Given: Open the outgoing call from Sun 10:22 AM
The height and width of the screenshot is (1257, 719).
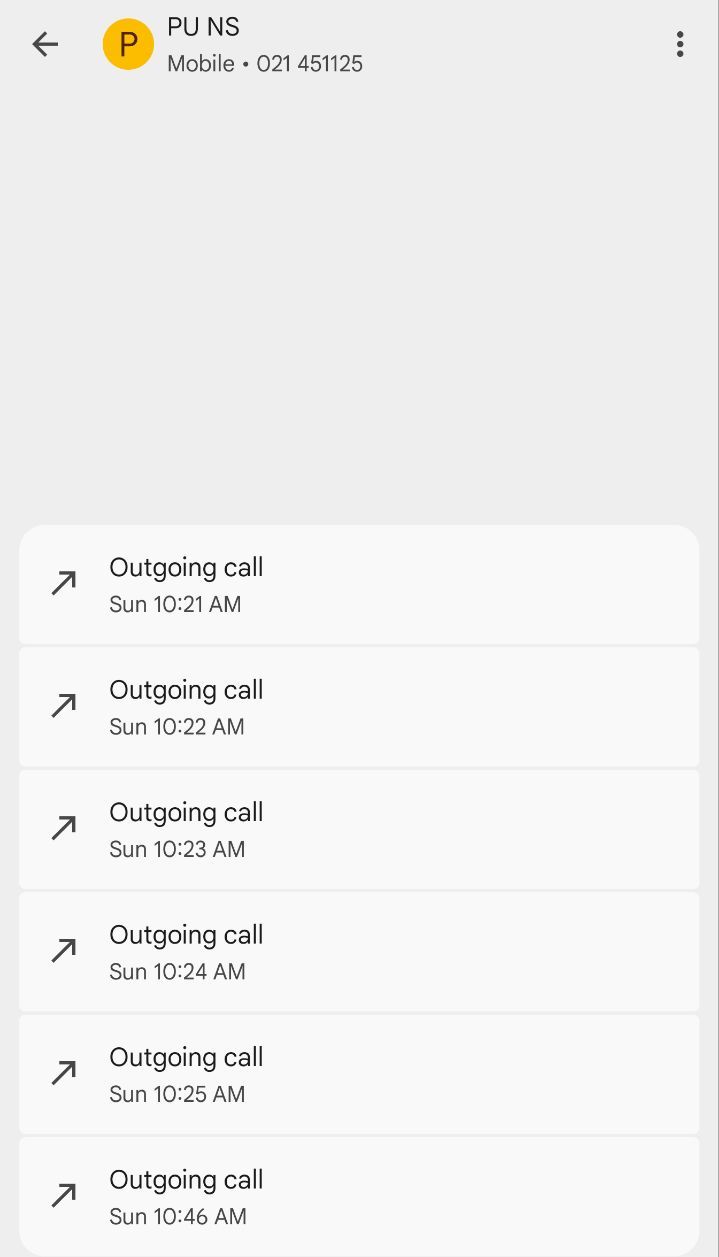Looking at the screenshot, I should tap(359, 707).
